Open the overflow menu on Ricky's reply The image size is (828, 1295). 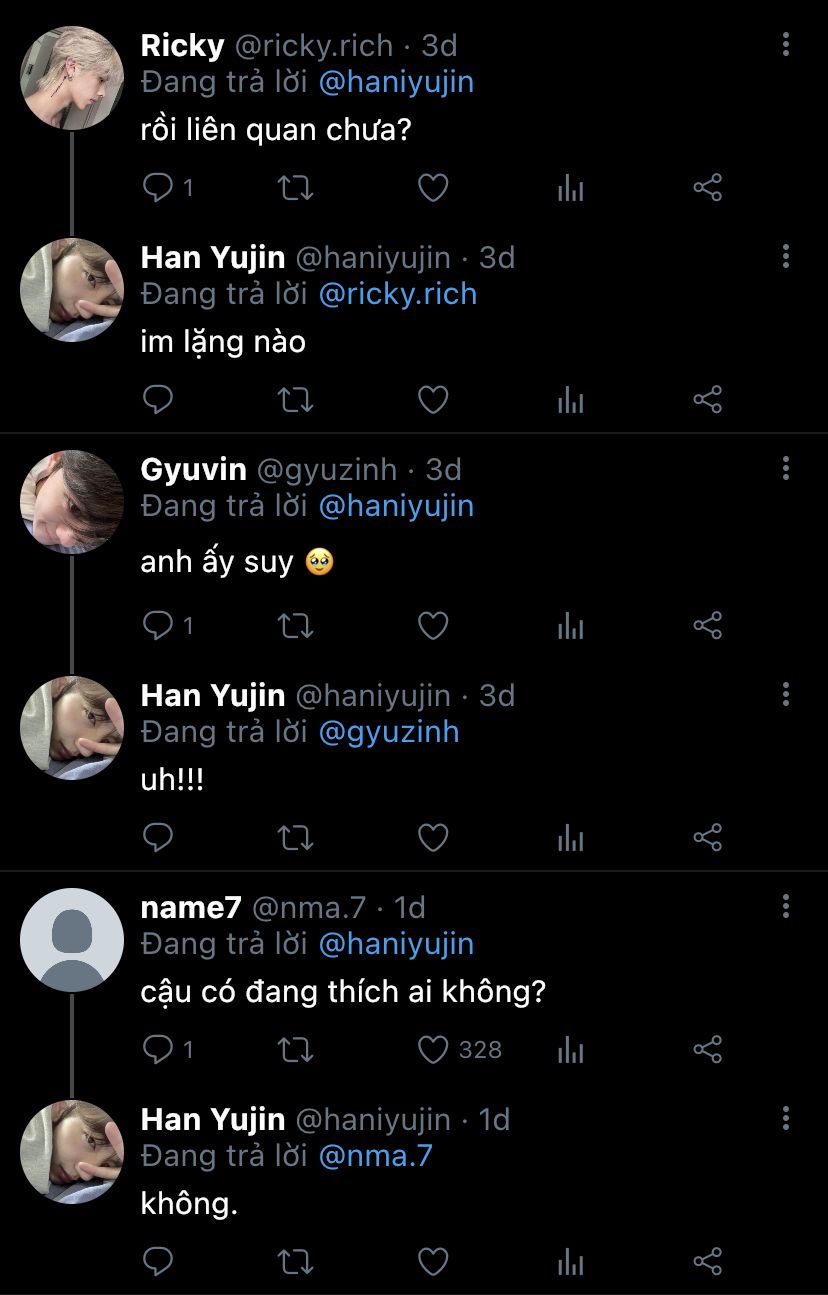click(x=786, y=45)
